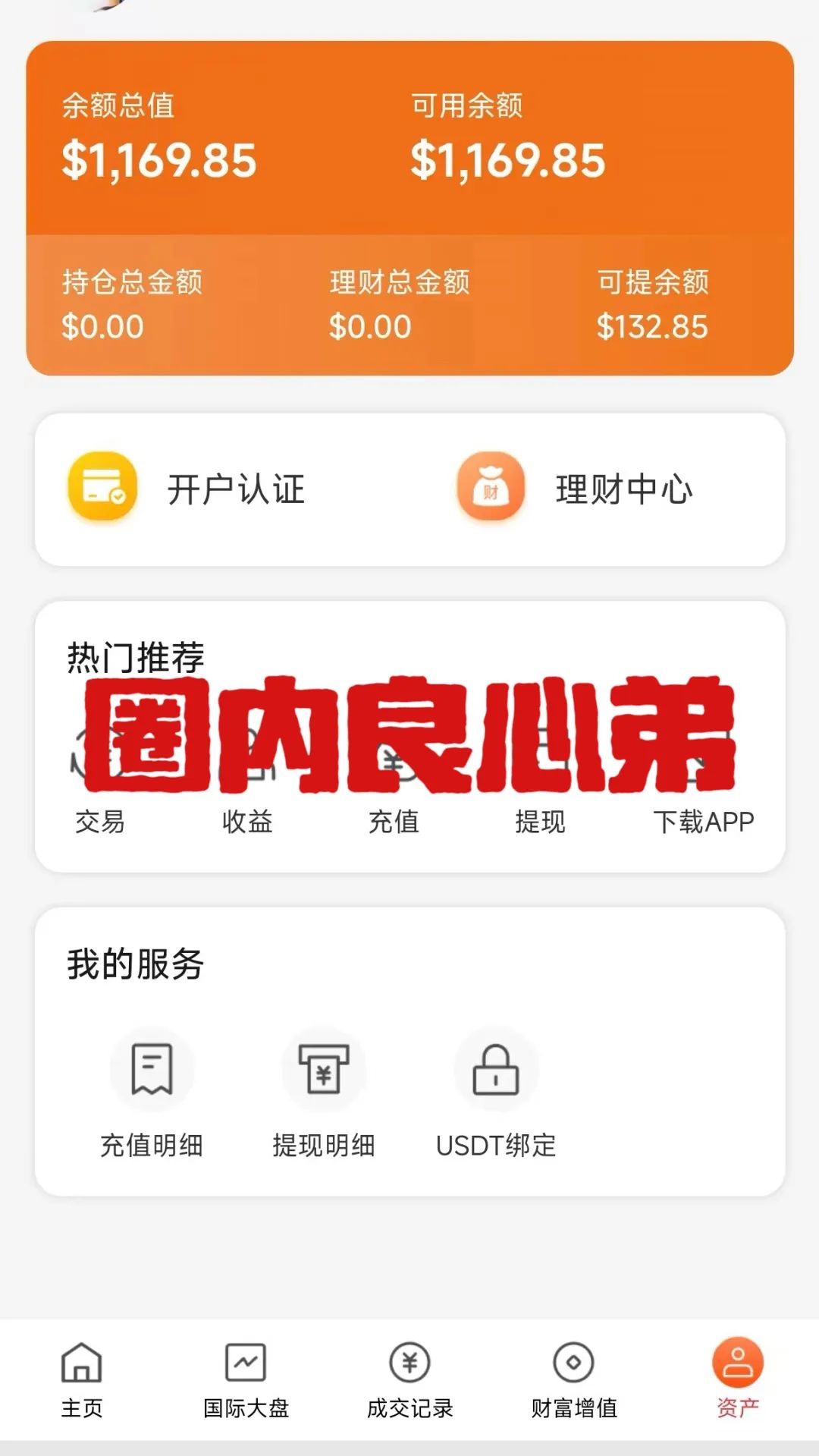Screen dimensions: 819x1456
Task: Open 开户认证 by clicking its label
Action: pyautogui.click(x=235, y=490)
